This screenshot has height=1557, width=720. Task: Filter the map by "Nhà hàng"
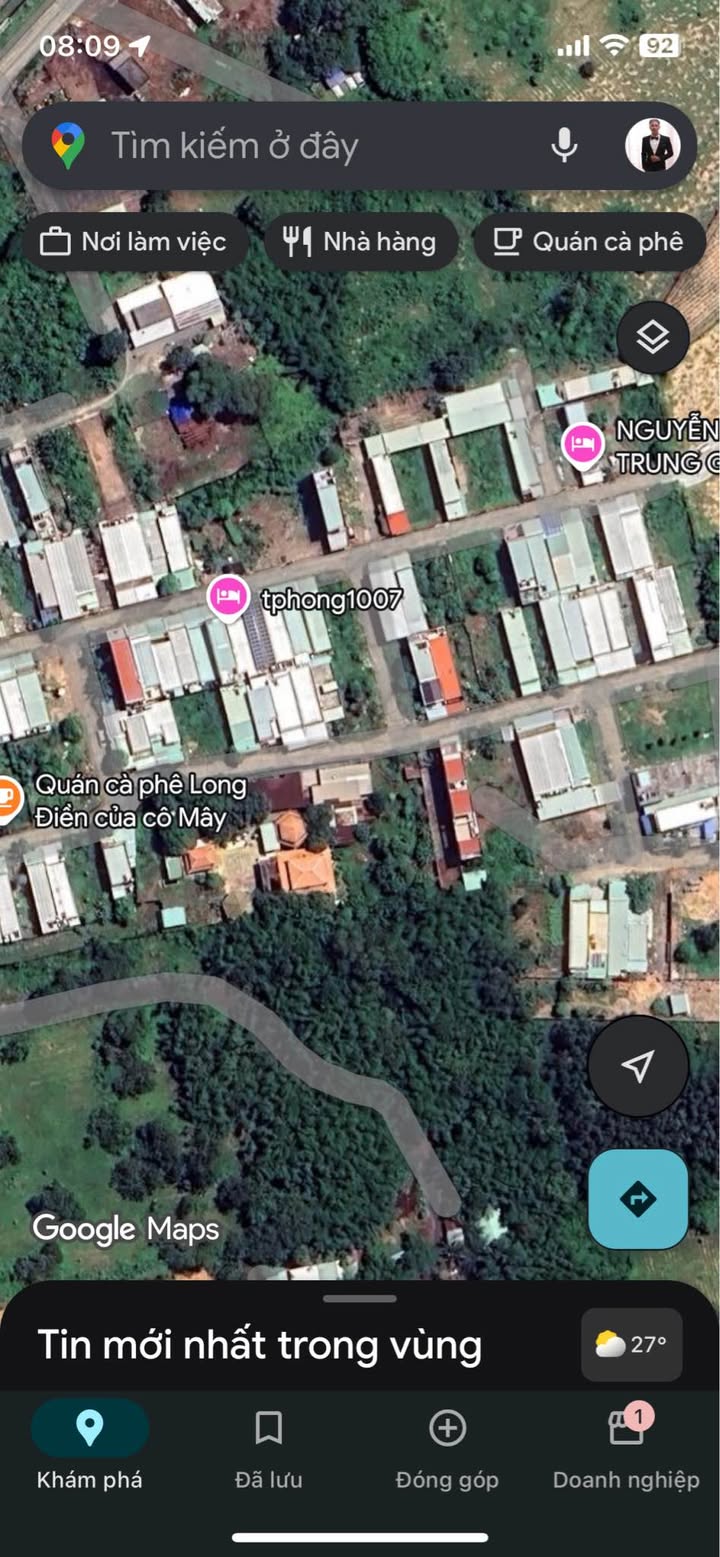tap(360, 242)
